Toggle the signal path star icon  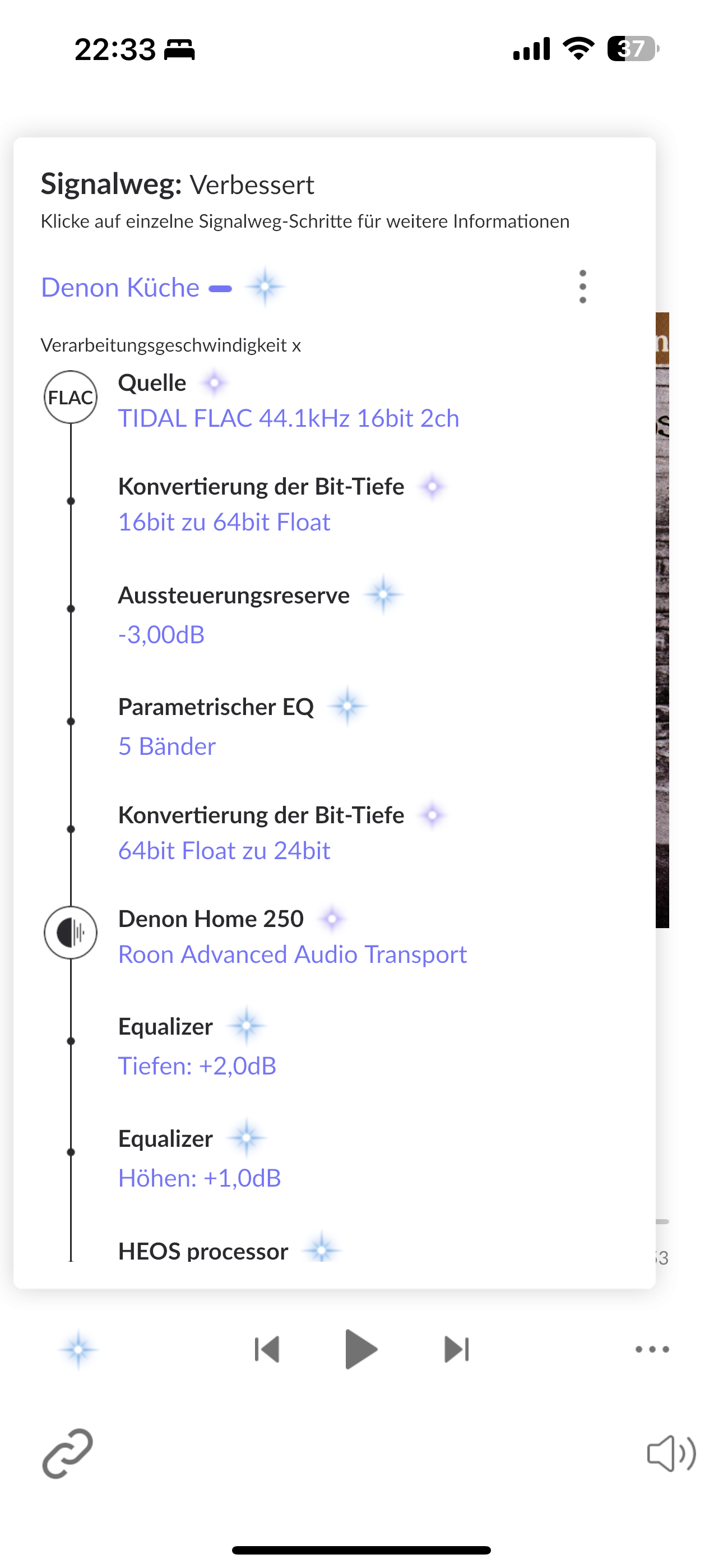(x=78, y=1349)
